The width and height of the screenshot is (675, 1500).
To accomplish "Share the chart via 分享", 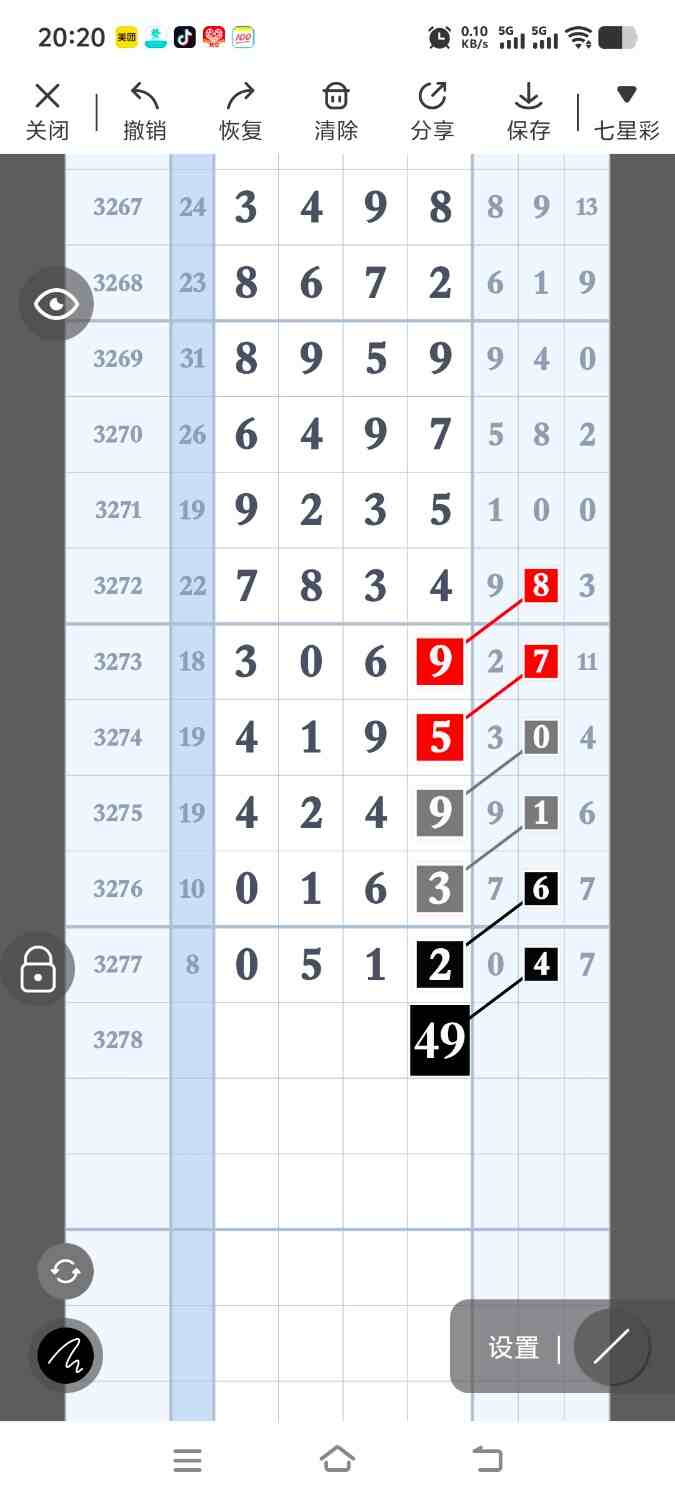I will click(432, 111).
